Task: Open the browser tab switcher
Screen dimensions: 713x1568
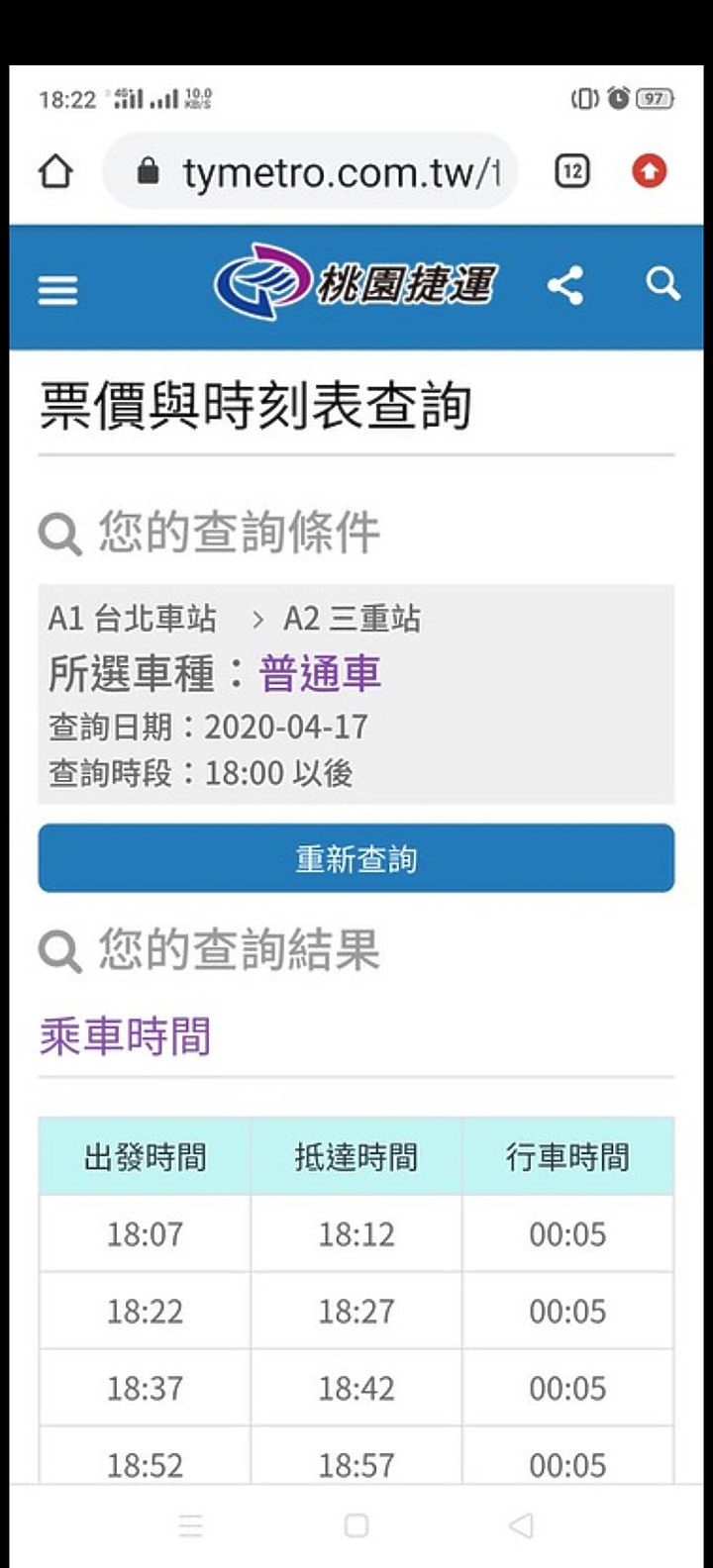Action: point(571,171)
